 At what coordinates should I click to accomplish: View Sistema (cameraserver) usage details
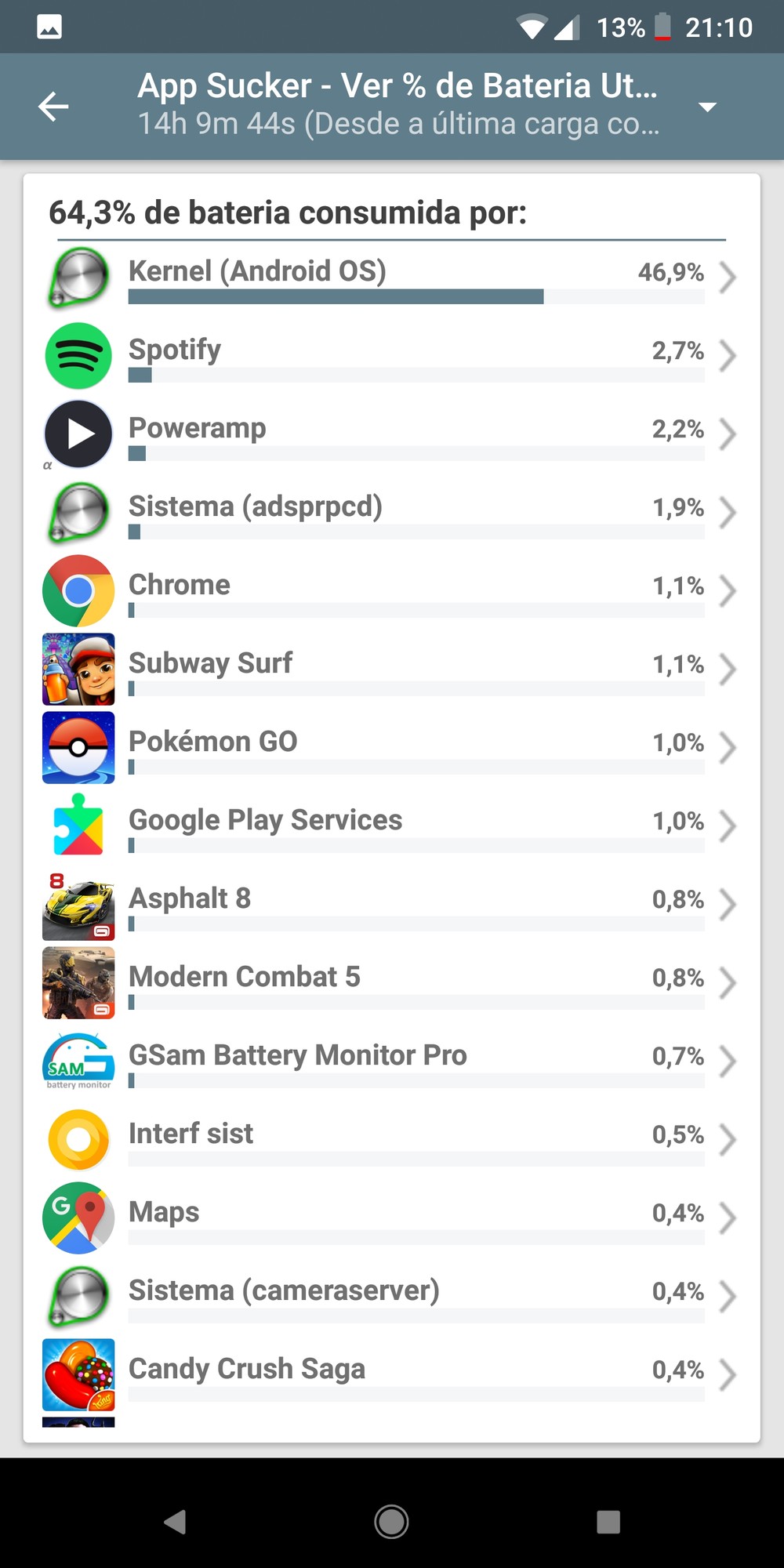(392, 1296)
